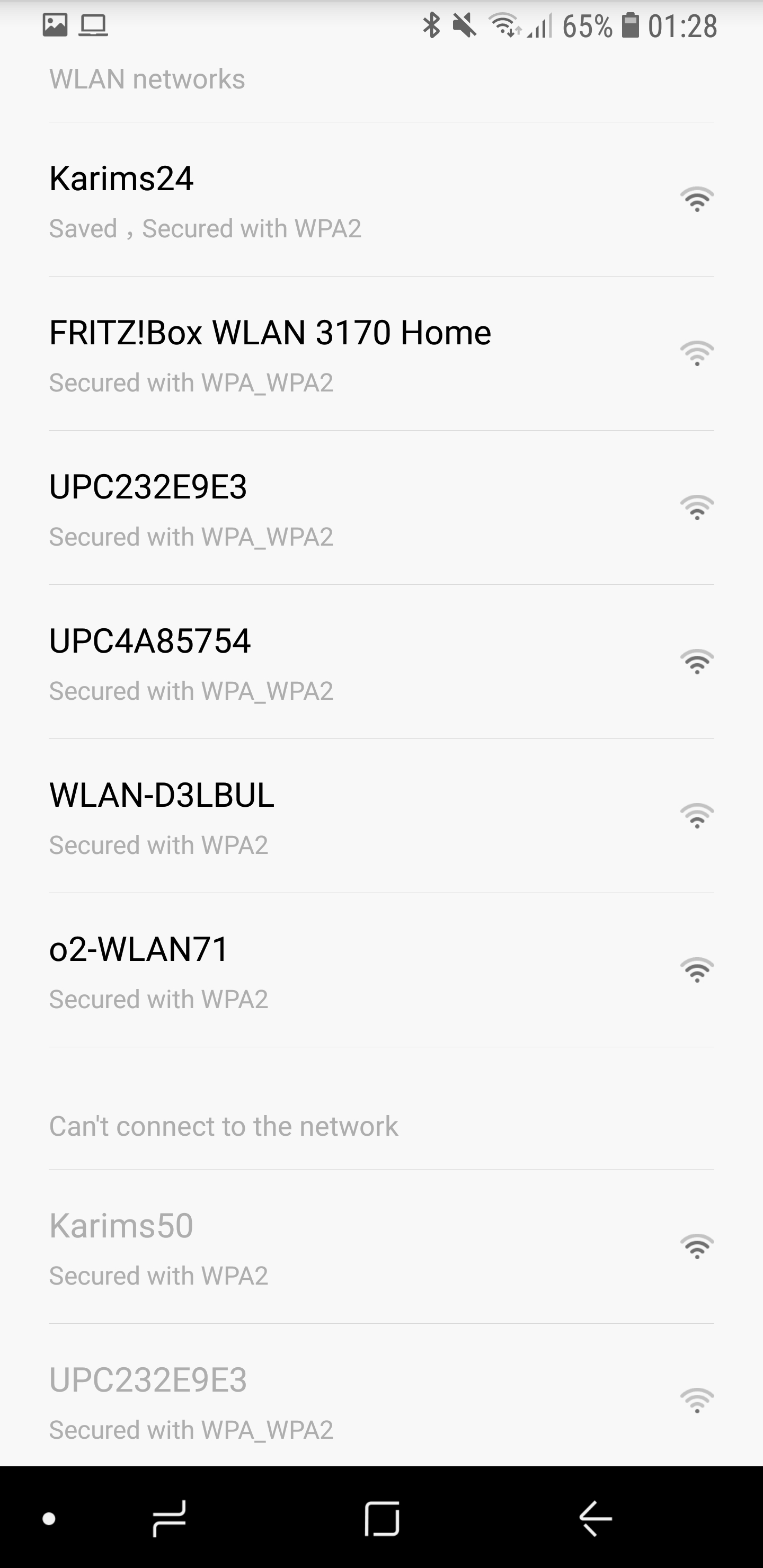
Task: Connect to the saved Karims24 network
Action: pyautogui.click(x=381, y=200)
